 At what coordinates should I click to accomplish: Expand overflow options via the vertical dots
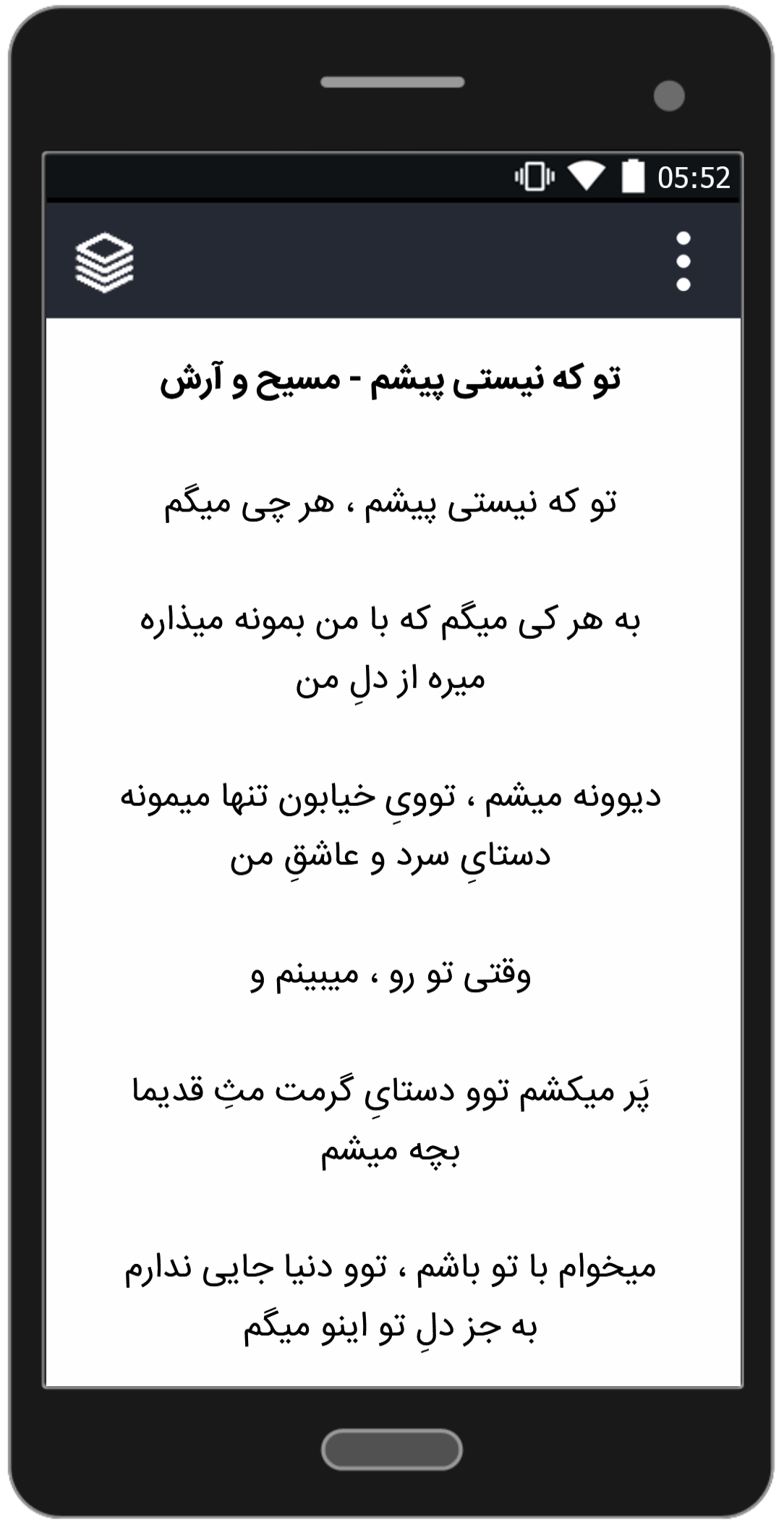pyautogui.click(x=683, y=262)
